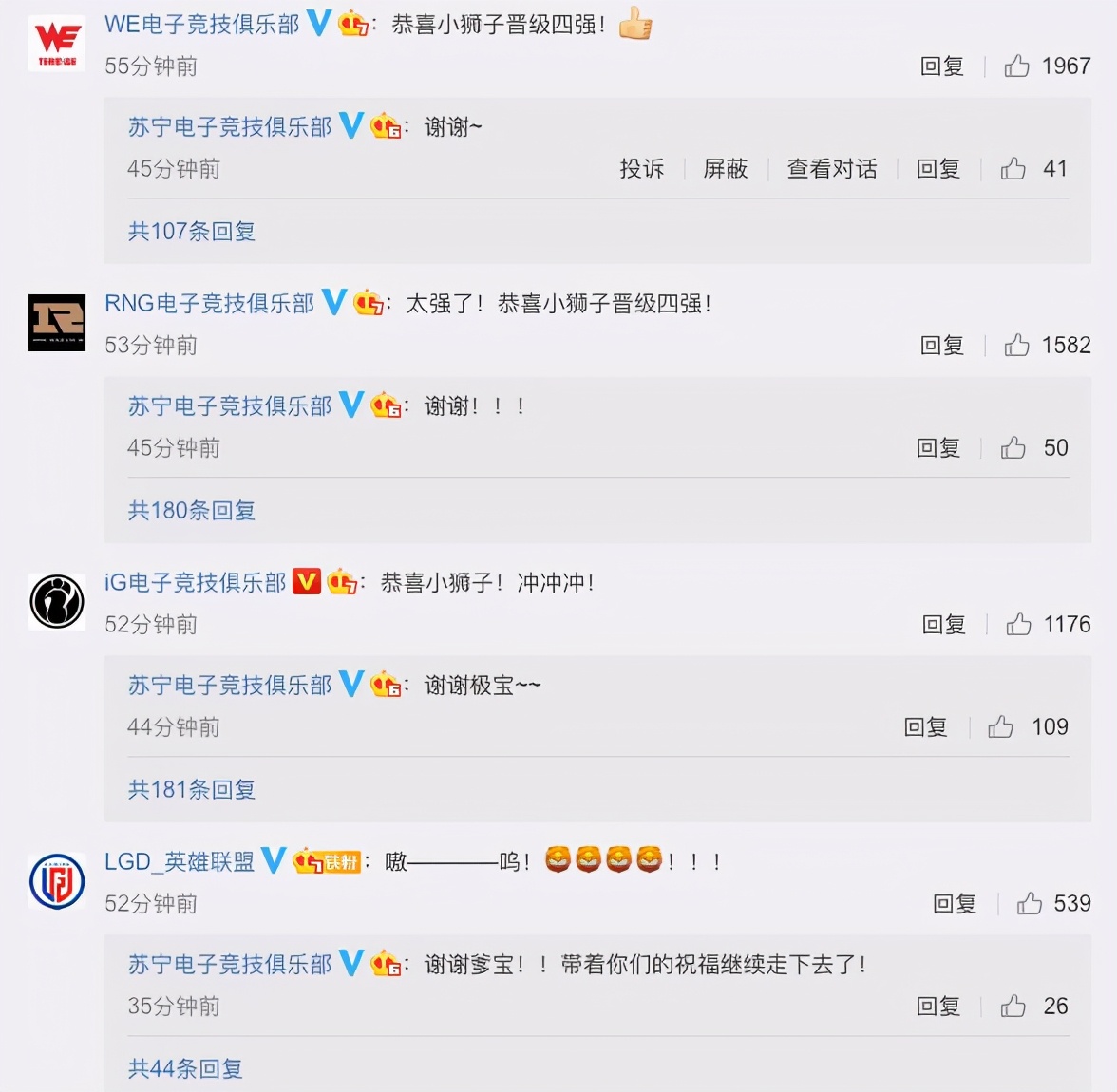Image resolution: width=1117 pixels, height=1092 pixels.
Task: Open the LGD_英雄联盟 username link
Action: coord(180,861)
